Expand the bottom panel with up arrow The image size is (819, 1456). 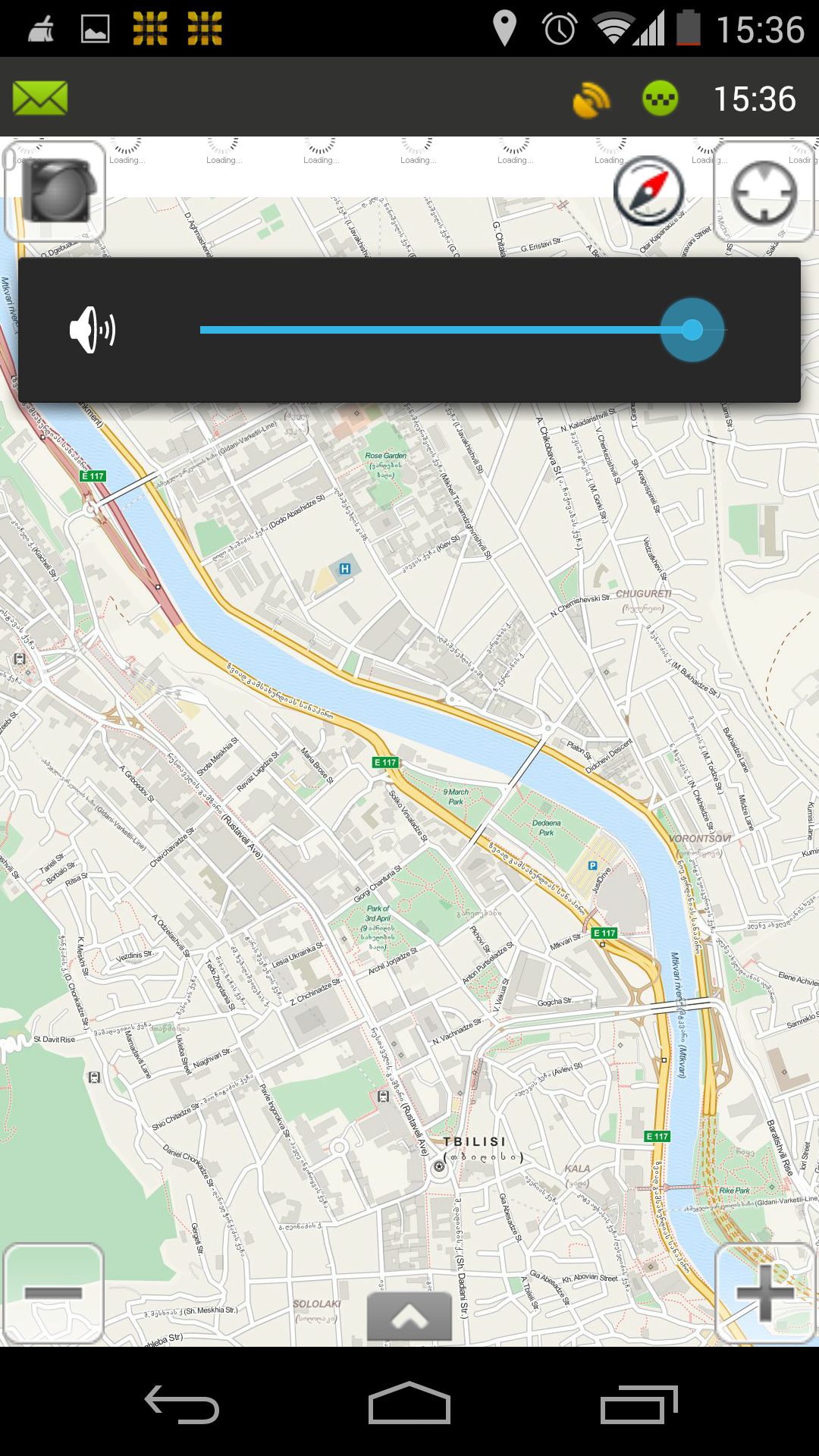pyautogui.click(x=409, y=1318)
